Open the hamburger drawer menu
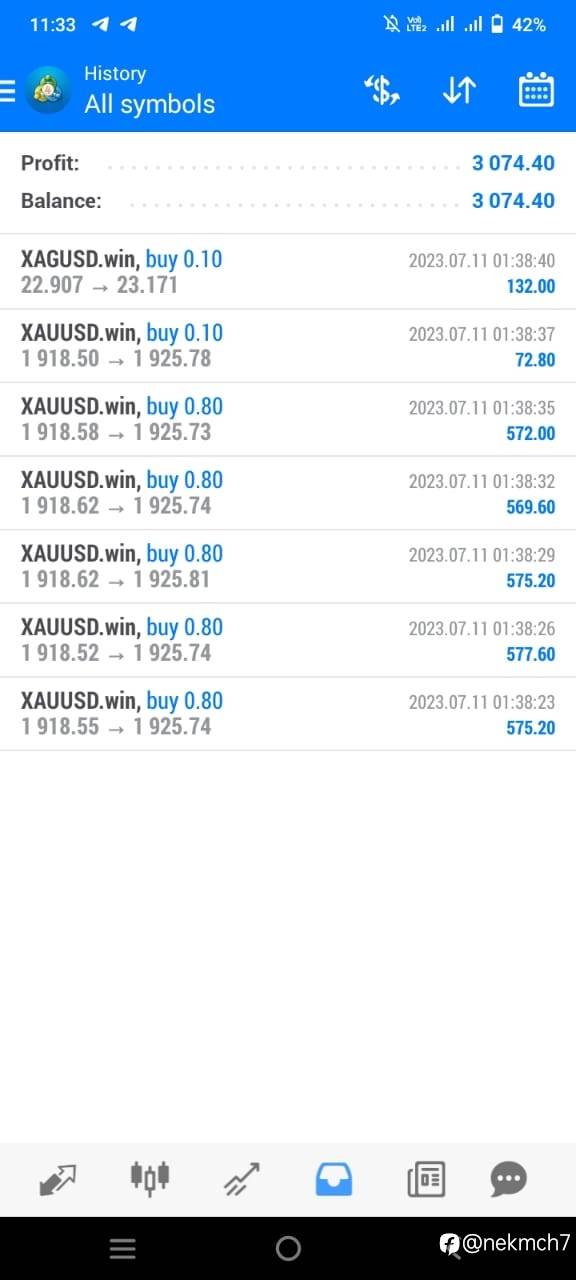 (8, 91)
